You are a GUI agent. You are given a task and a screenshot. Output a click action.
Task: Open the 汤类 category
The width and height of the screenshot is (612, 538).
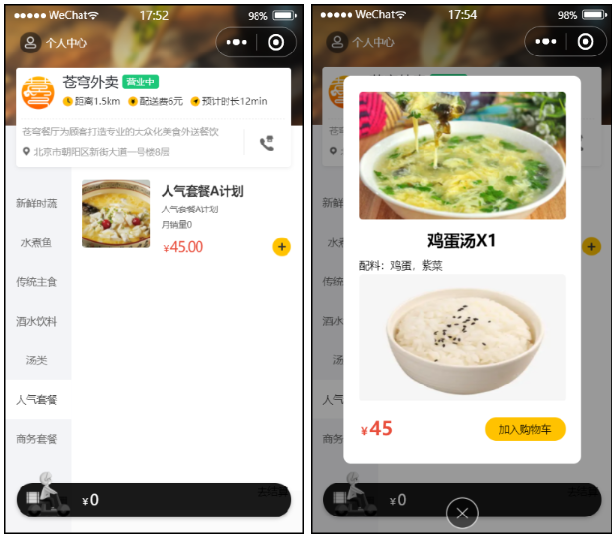point(37,360)
